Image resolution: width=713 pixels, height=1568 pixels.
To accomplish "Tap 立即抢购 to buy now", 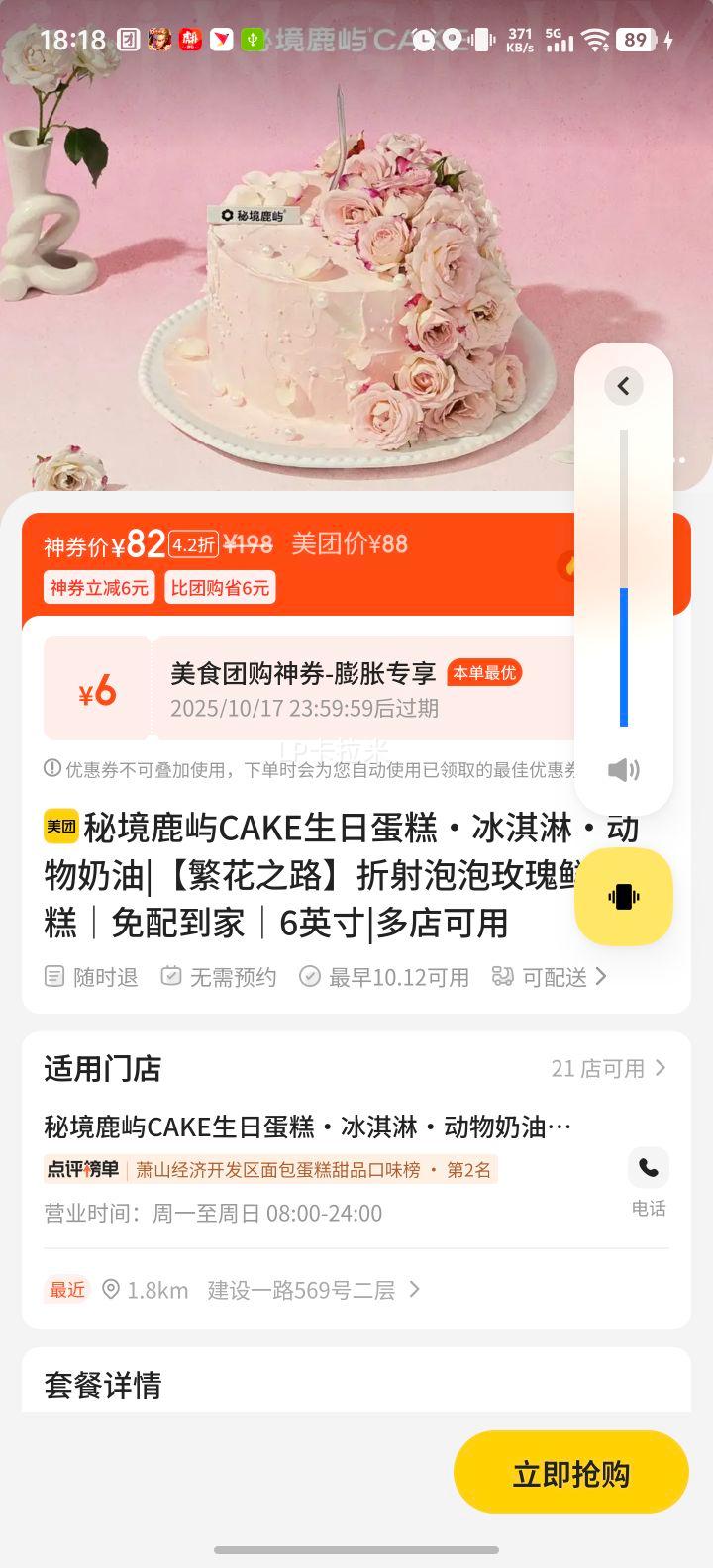I will (570, 1473).
